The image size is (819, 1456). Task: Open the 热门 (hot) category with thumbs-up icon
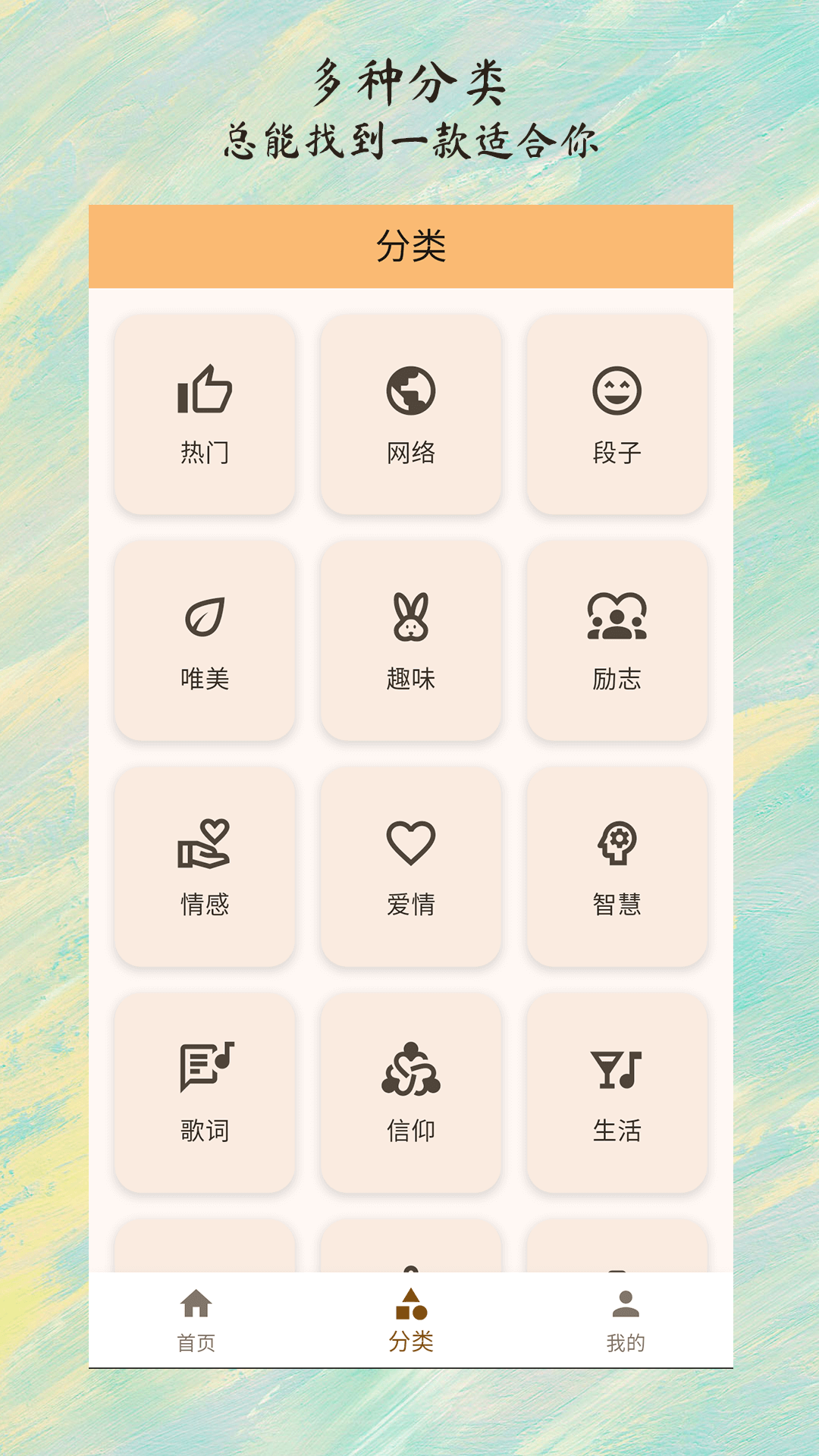[x=206, y=391]
